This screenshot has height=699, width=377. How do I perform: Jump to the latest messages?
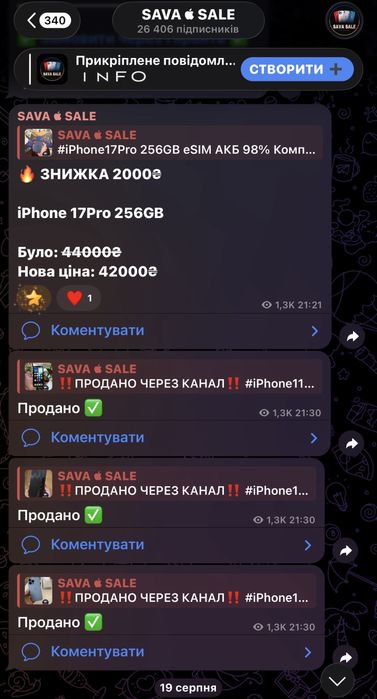click(337, 681)
